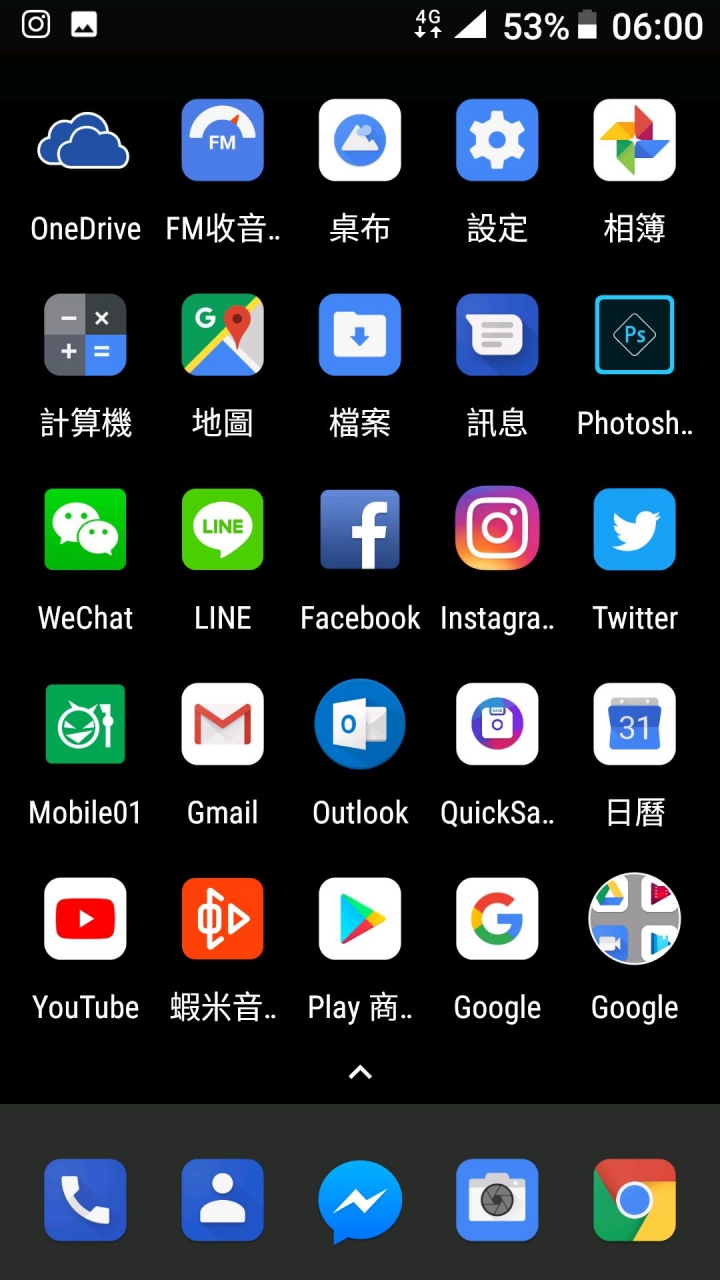The height and width of the screenshot is (1280, 720).
Task: Open the Gmail app
Action: 222,724
